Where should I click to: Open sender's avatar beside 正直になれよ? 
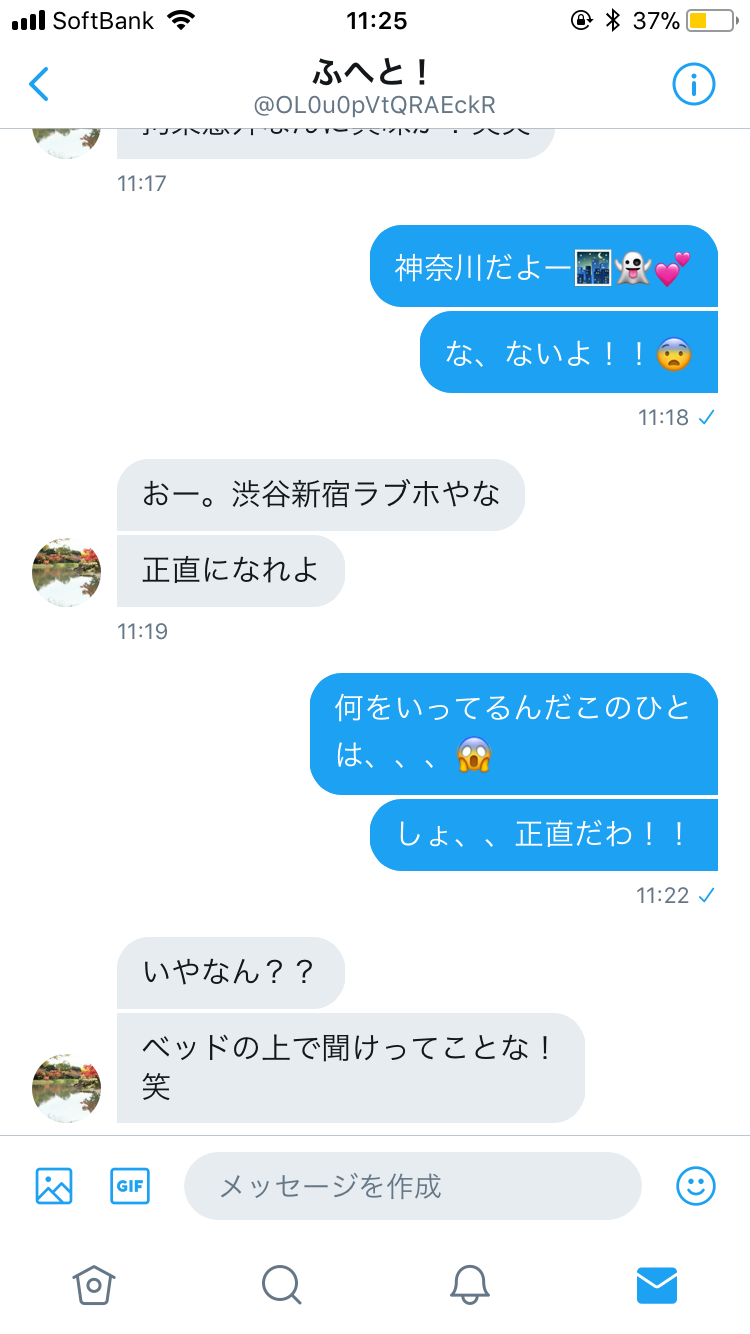[67, 572]
